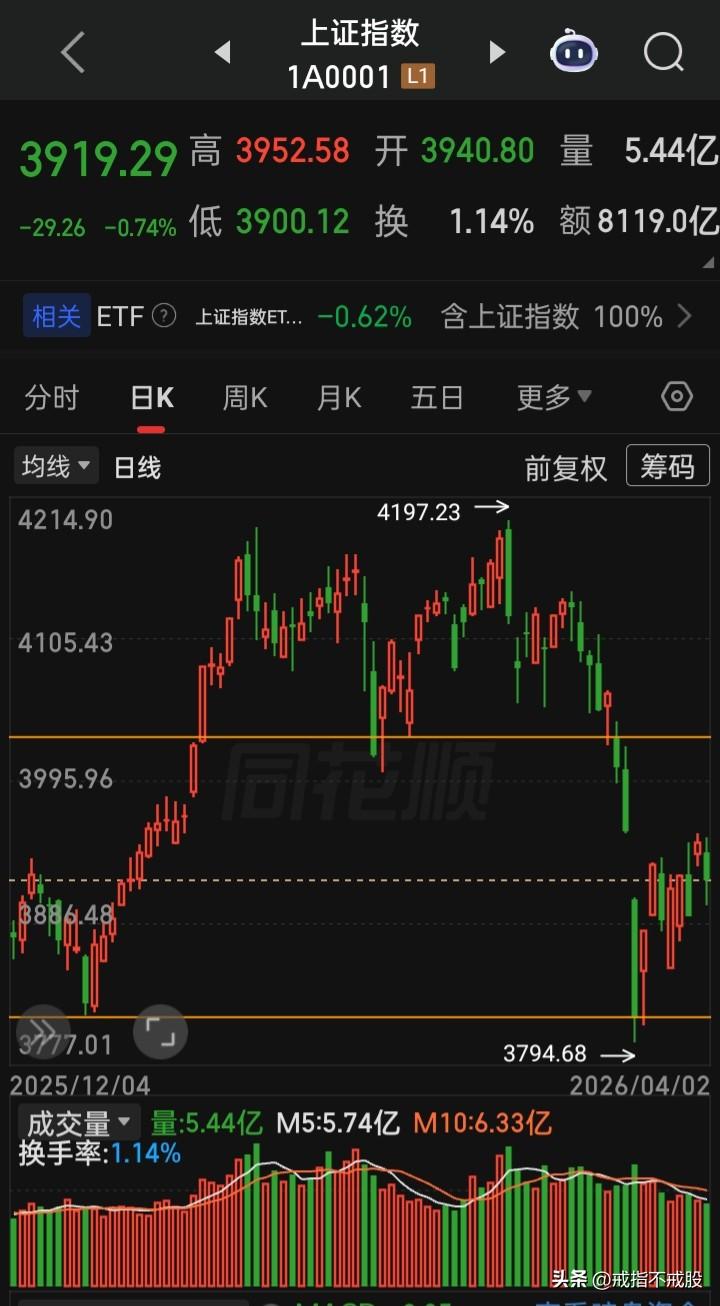Open the AI assistant robot icon

(x=573, y=51)
